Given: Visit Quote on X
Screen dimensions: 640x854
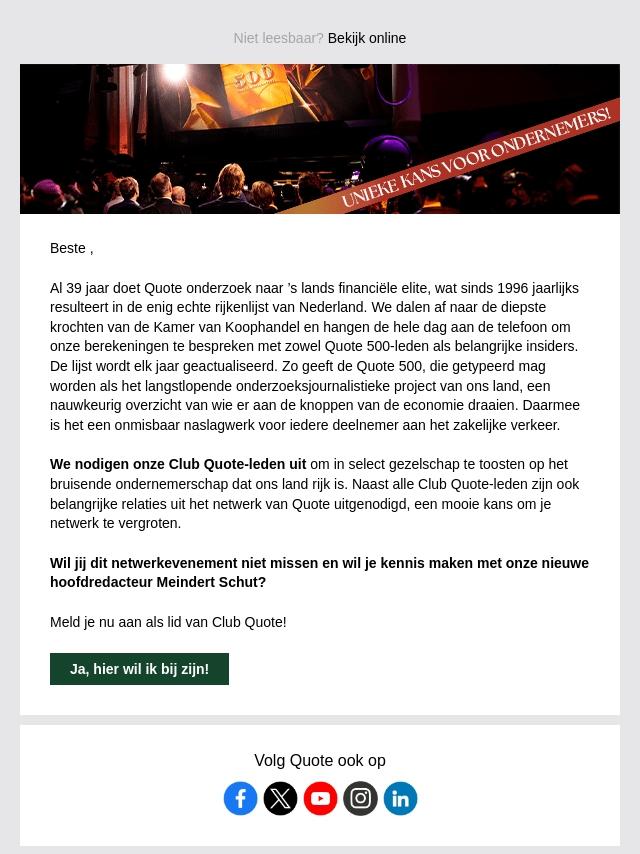Looking at the screenshot, I should tap(280, 798).
